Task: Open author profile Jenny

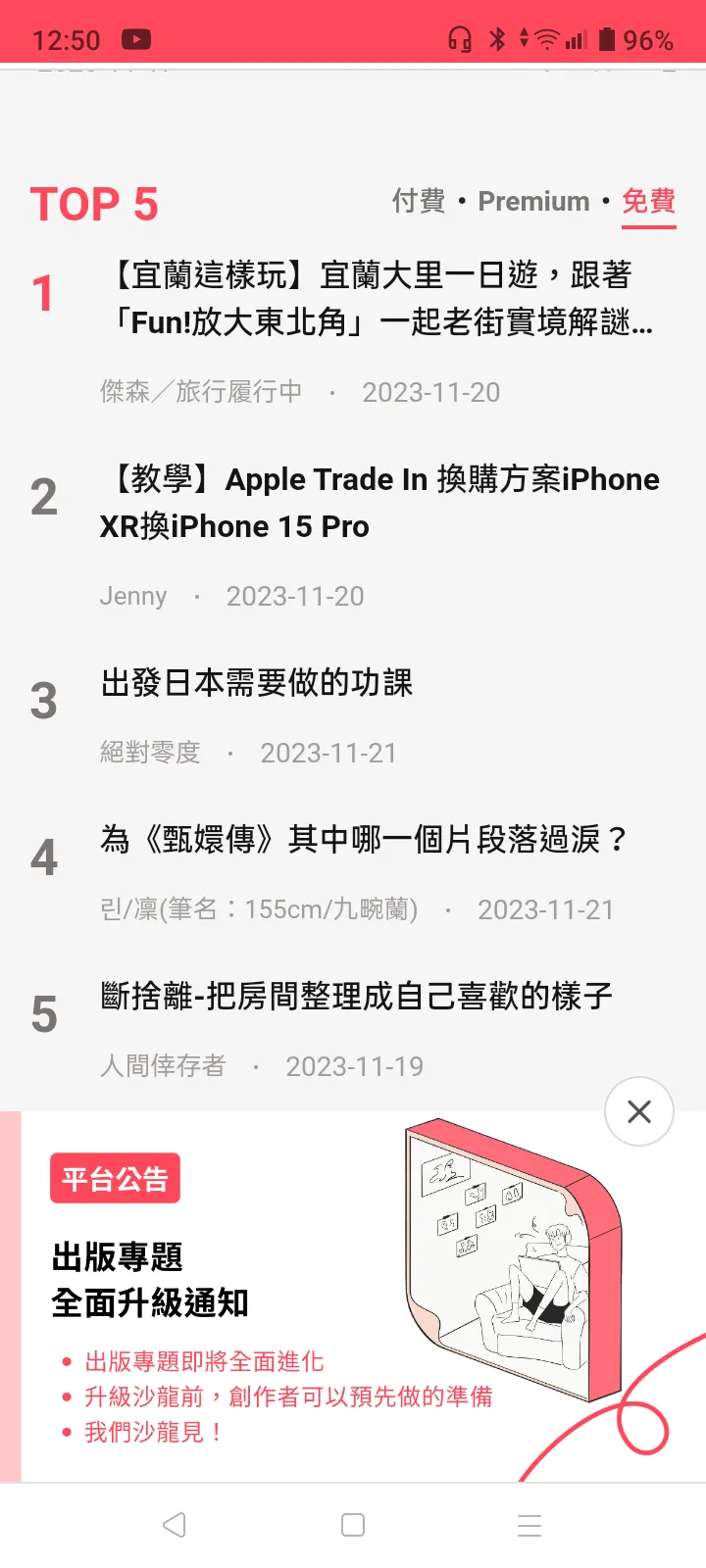Action: pos(133,596)
